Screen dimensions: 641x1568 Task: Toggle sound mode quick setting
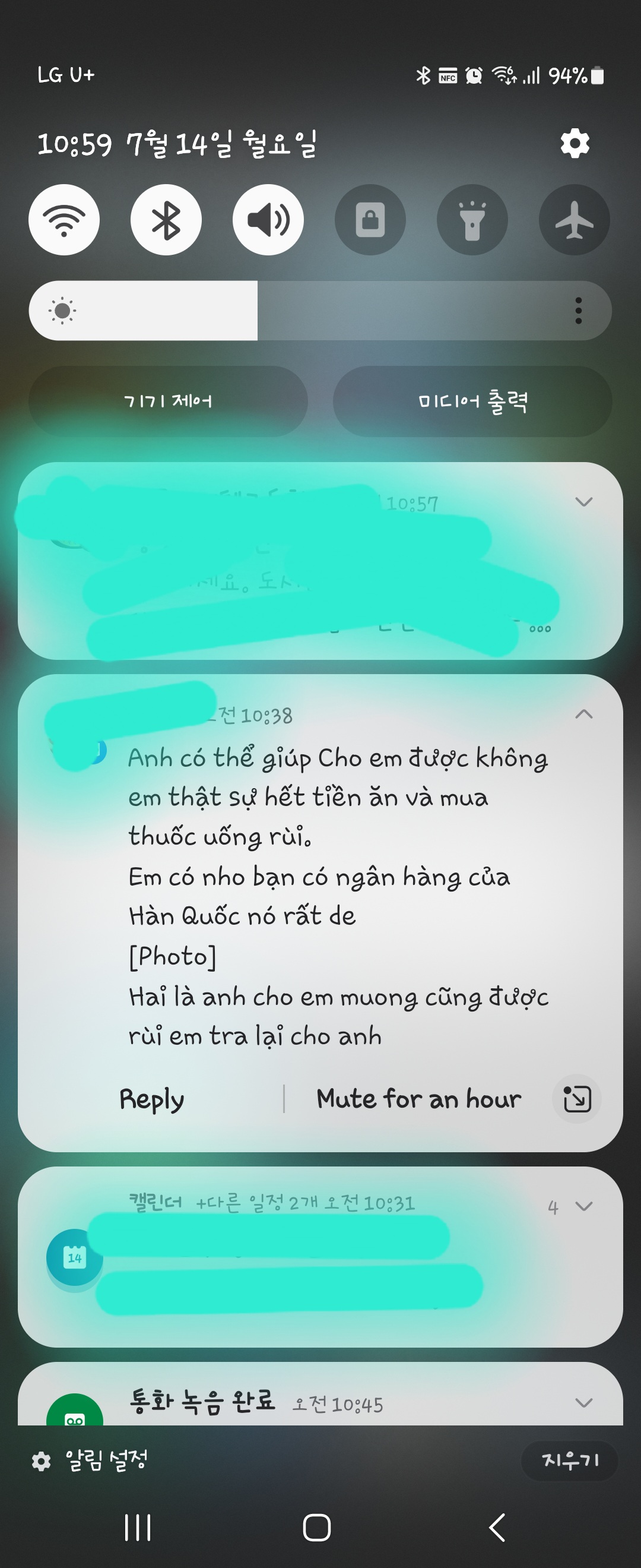(268, 220)
